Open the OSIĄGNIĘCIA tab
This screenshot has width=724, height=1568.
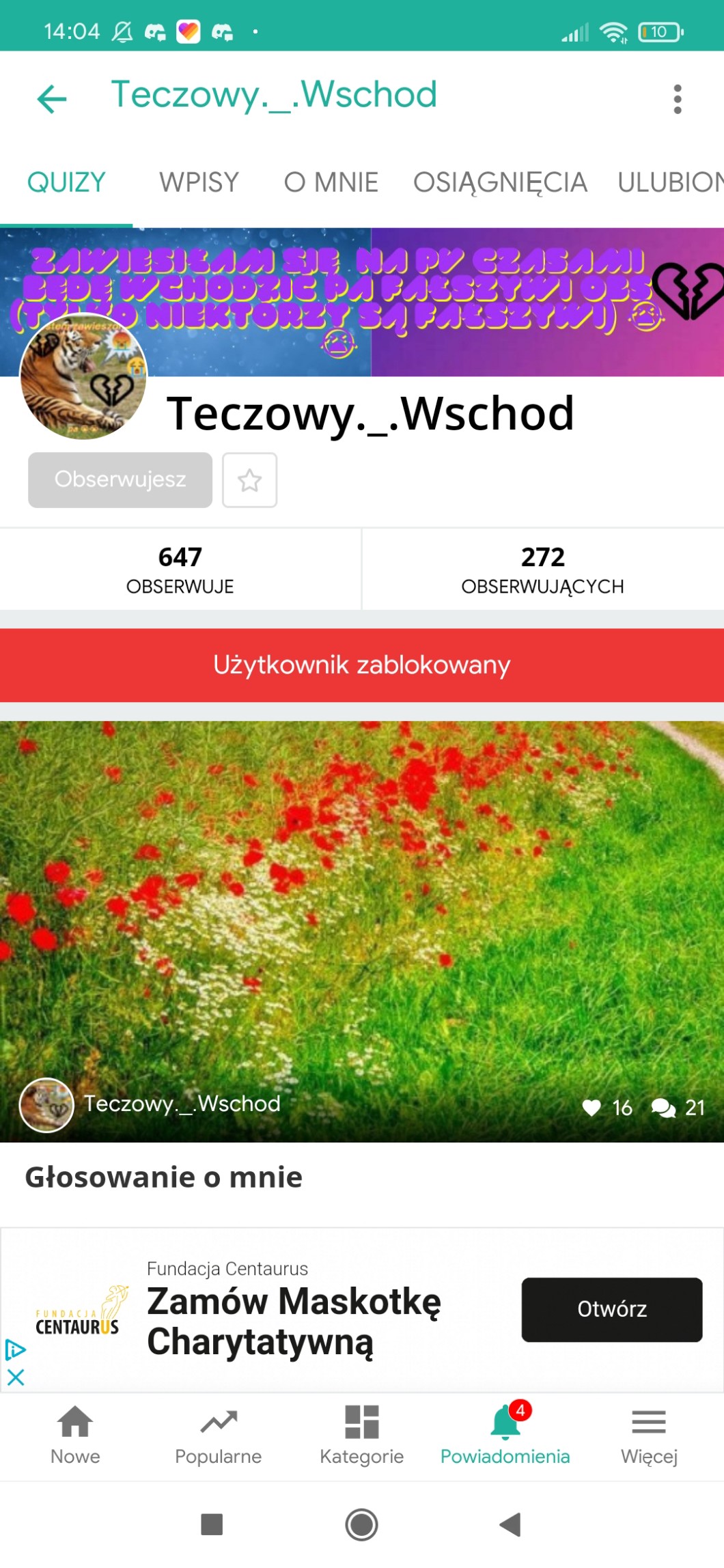pos(500,182)
